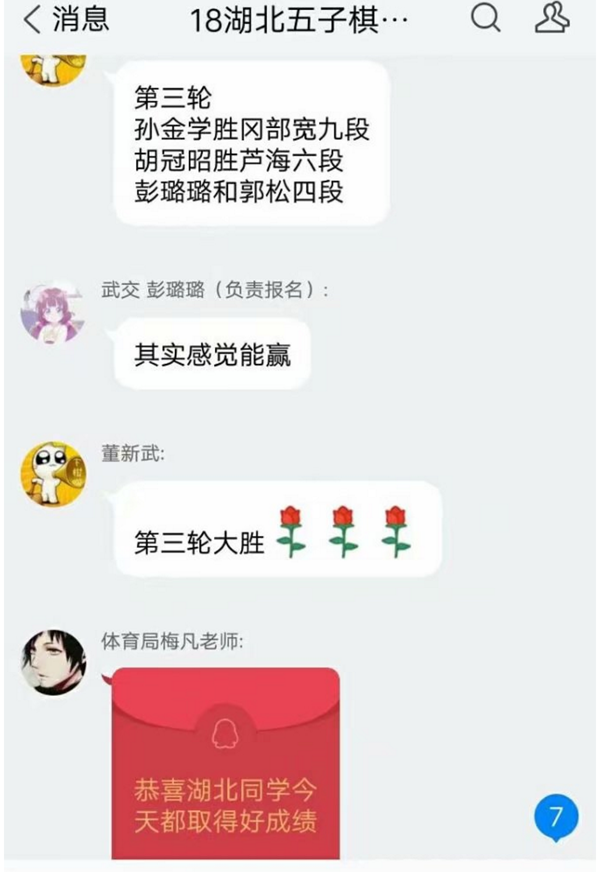View 彭璐璐's profile avatar
The image size is (600, 872).
(x=53, y=313)
